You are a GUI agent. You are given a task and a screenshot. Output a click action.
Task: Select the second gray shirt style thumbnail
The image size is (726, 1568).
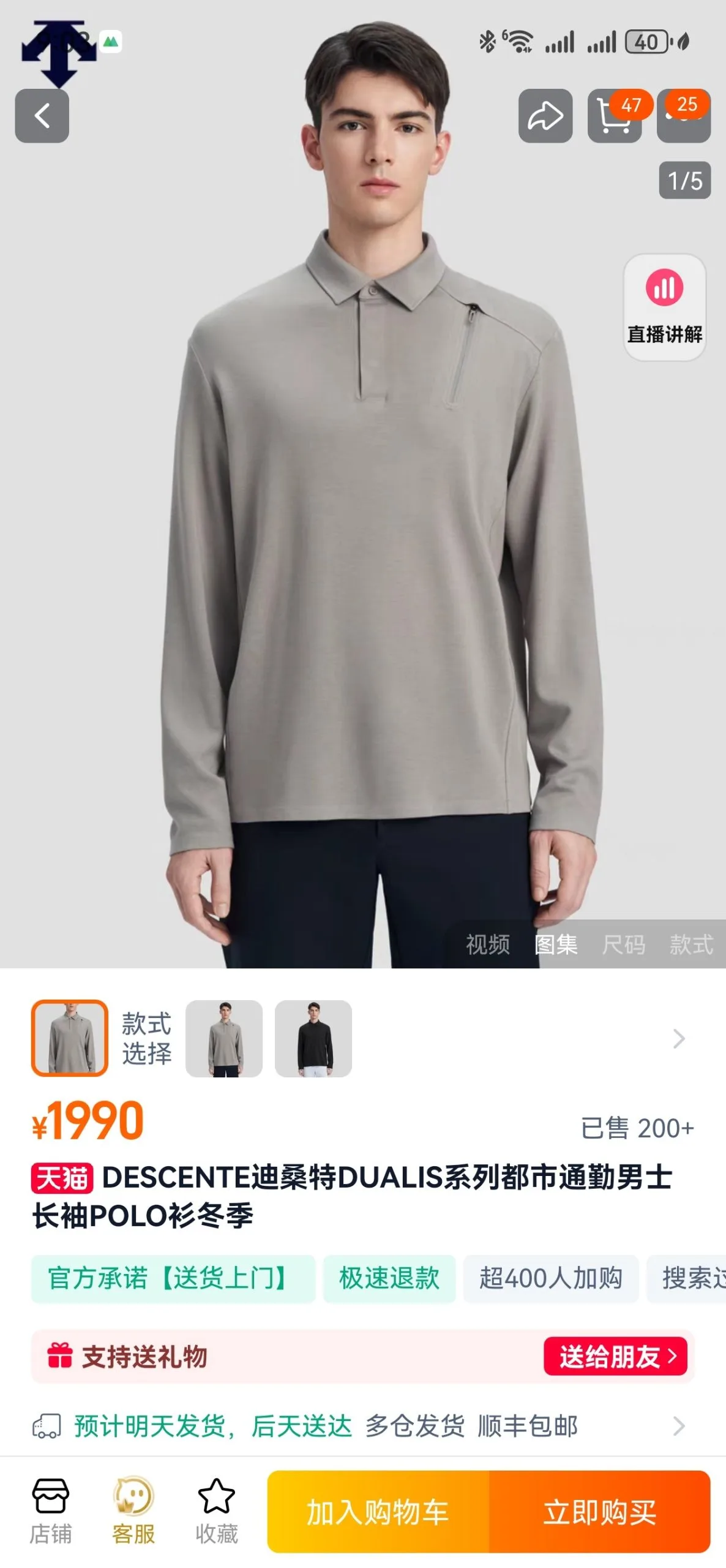(x=223, y=1038)
